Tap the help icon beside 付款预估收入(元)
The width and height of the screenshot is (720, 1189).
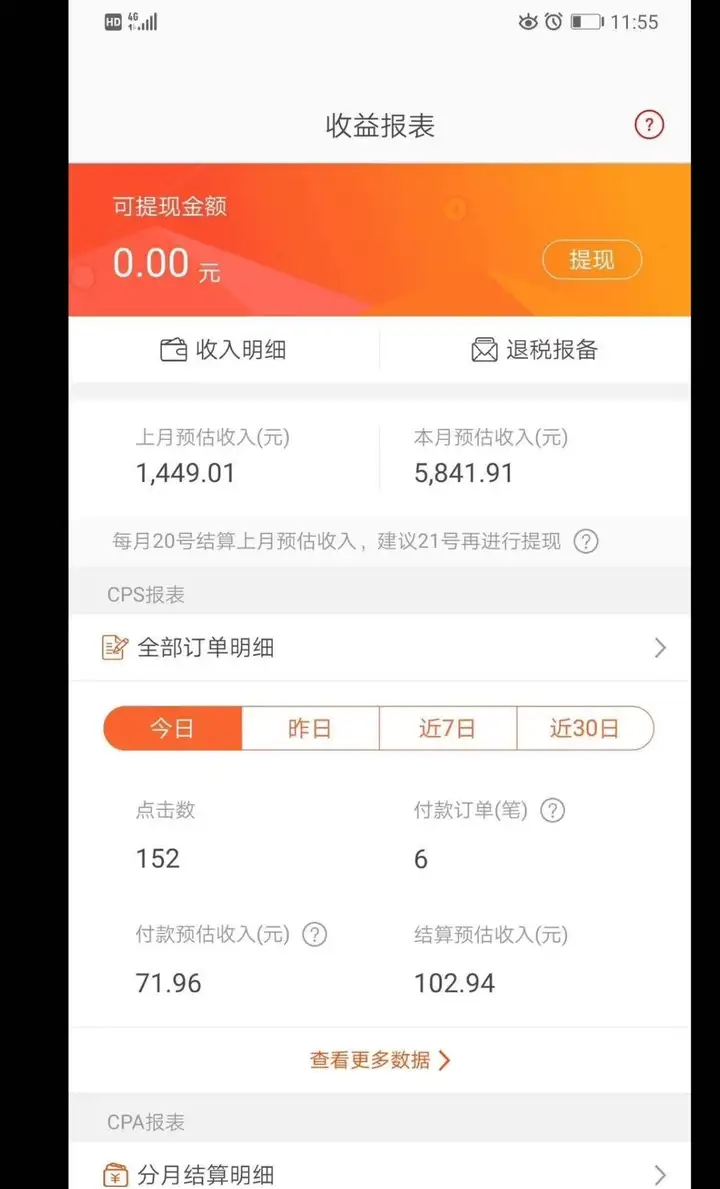(x=315, y=934)
